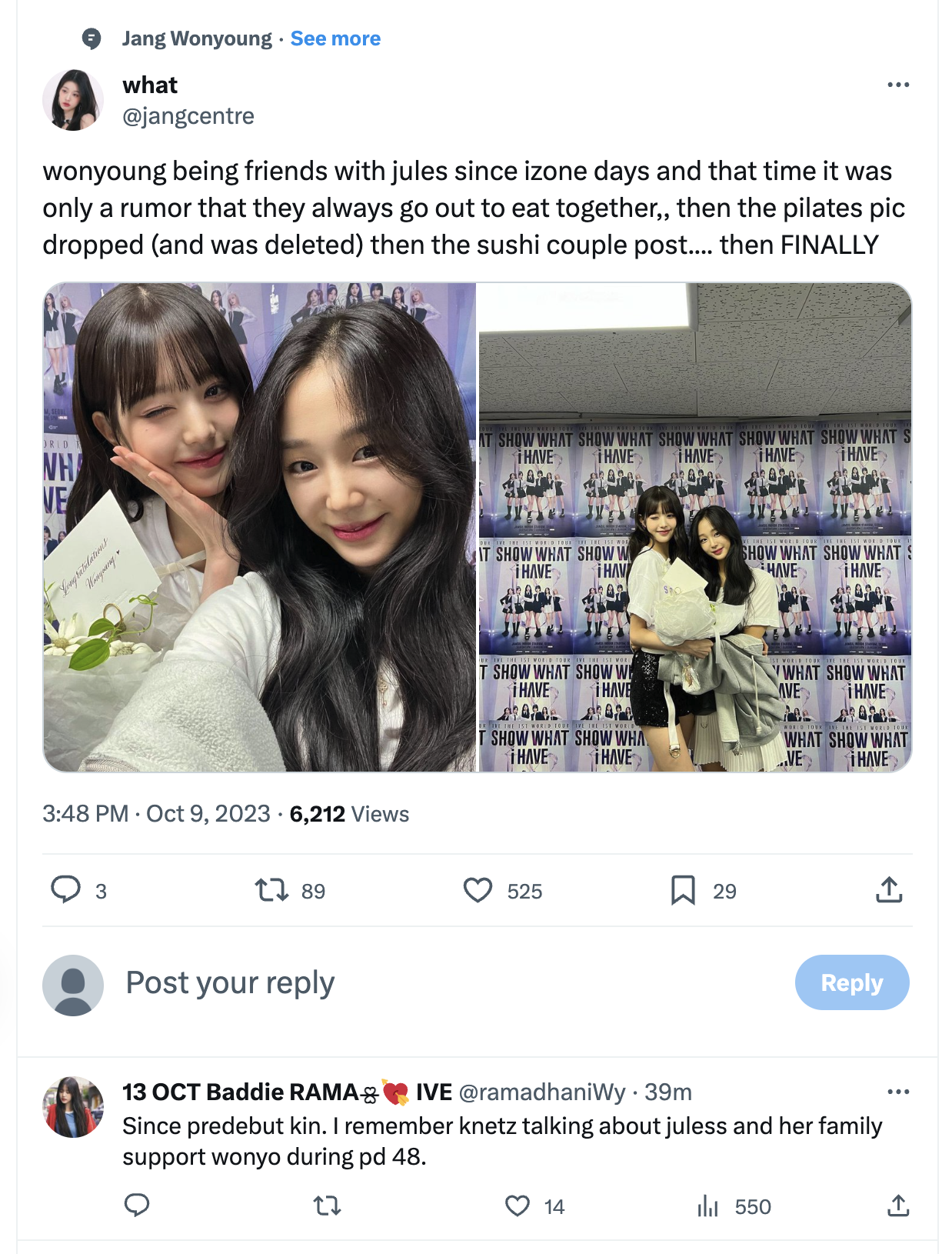Open the overflow menu on @ramadhaniWy's reply
Viewport: 952px width, 1254px height.
[897, 1092]
